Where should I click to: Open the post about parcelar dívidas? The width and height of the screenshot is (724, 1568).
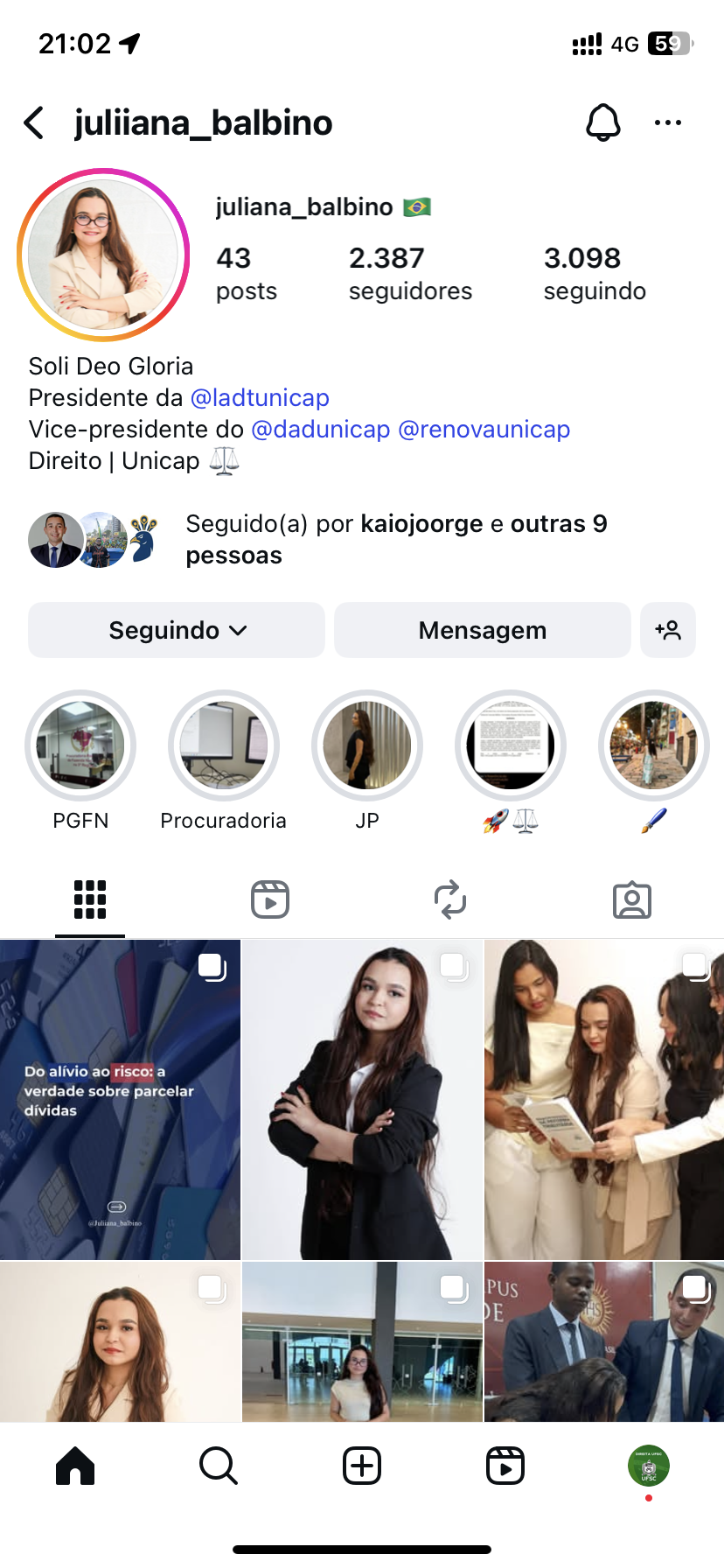coord(120,1100)
